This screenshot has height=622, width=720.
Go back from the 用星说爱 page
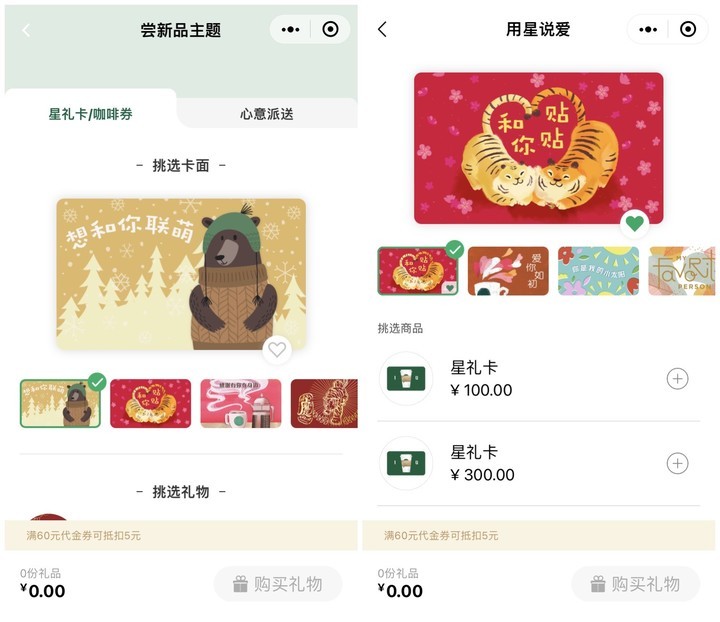382,30
